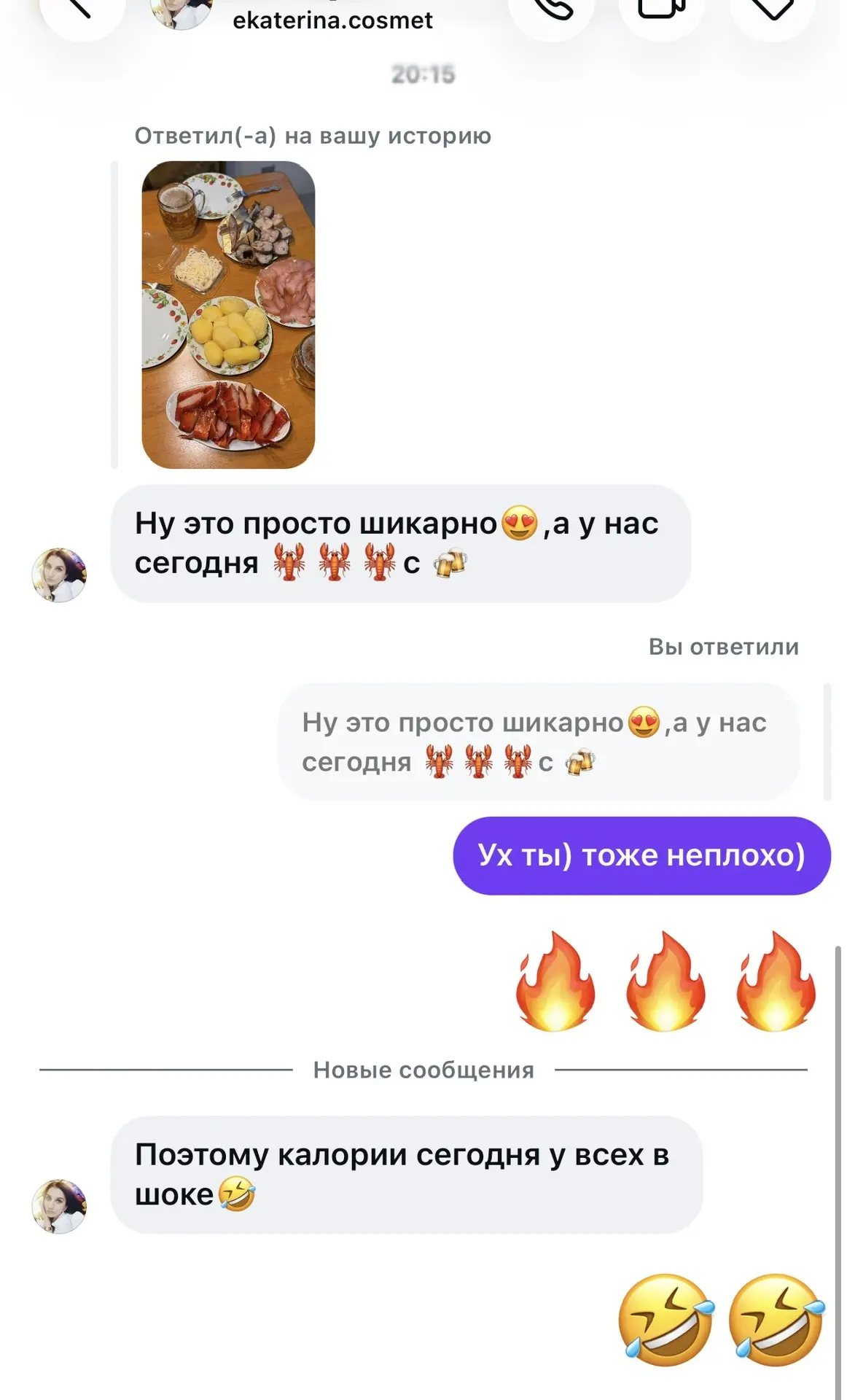The width and height of the screenshot is (847, 1400).
Task: Start an audio call with ekaterina.cosmet
Action: point(551,10)
